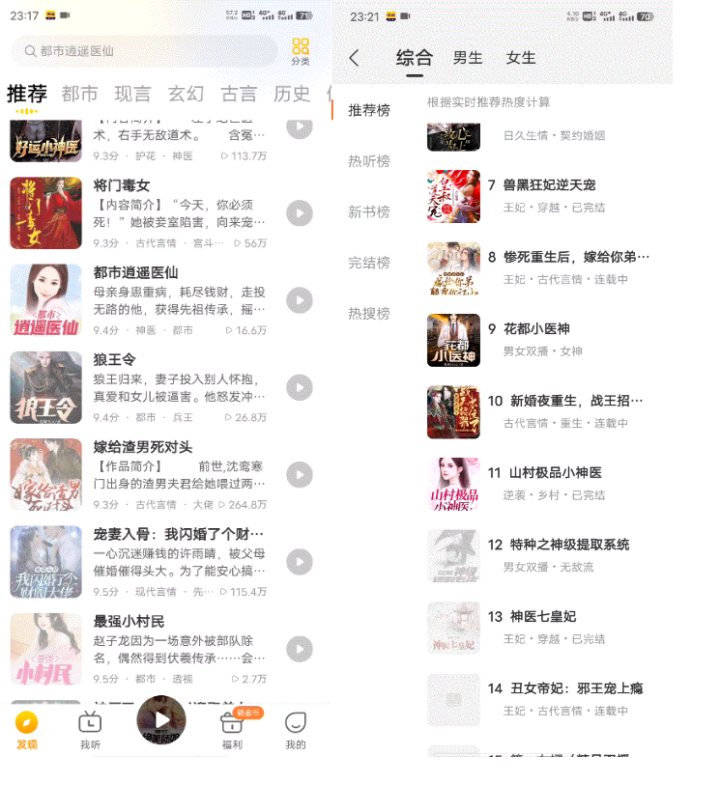Open the 福利 bottom tab
Screen dimensions: 720x785
point(232,730)
